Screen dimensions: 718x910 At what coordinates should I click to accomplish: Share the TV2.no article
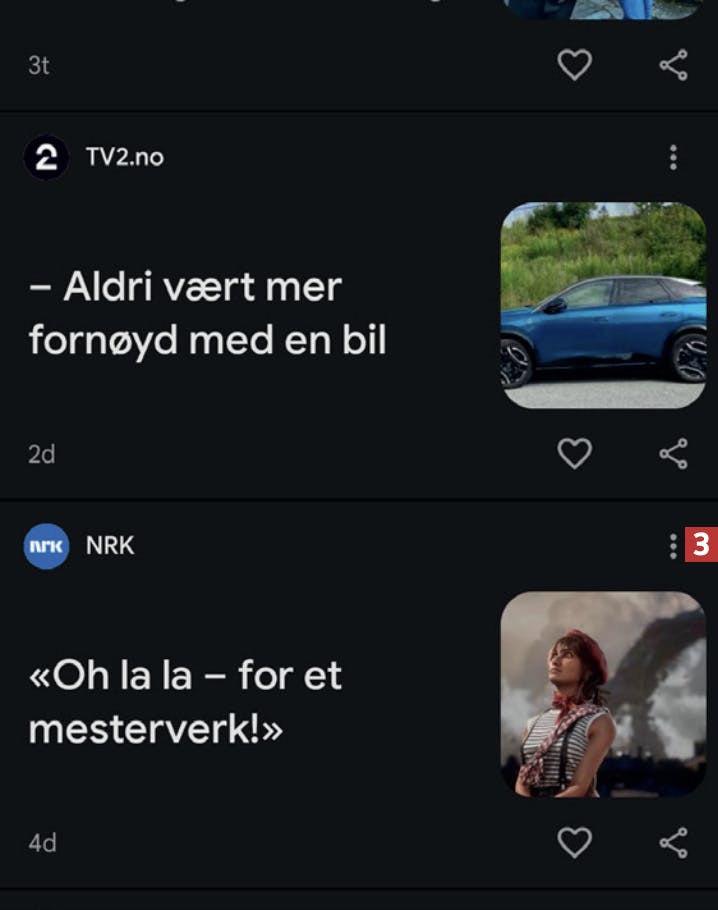point(673,454)
